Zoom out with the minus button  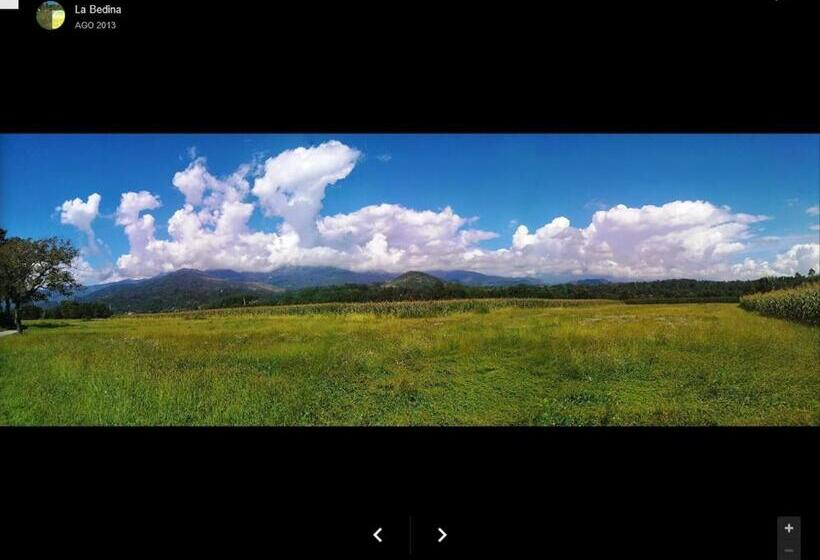coord(789,551)
